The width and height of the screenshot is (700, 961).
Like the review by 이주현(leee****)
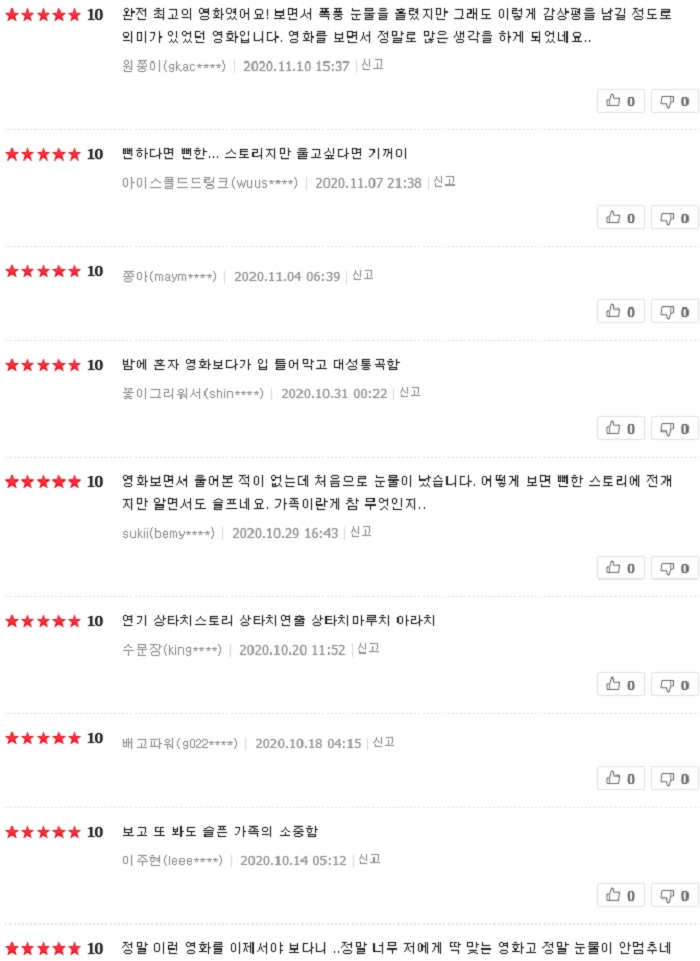[x=621, y=895]
